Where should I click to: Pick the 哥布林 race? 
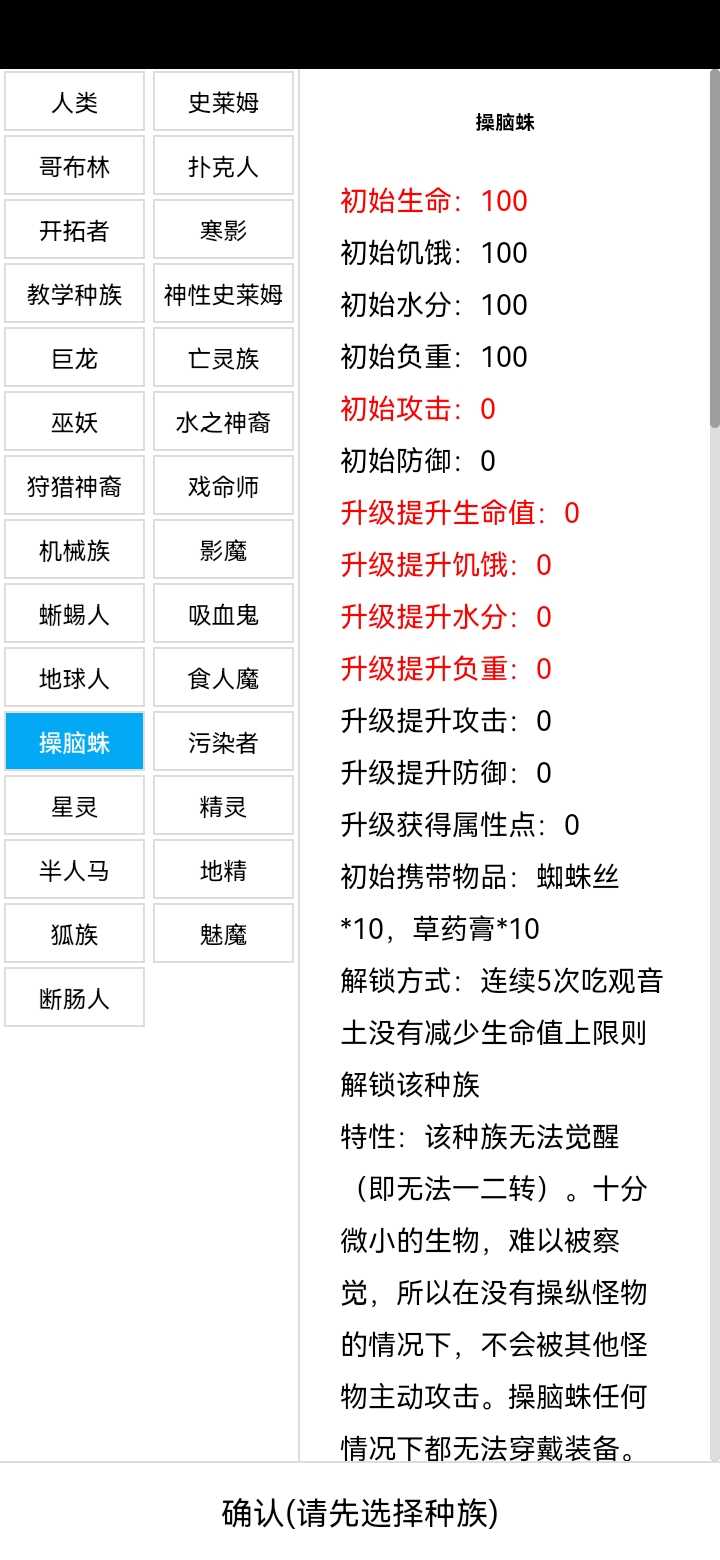(75, 165)
